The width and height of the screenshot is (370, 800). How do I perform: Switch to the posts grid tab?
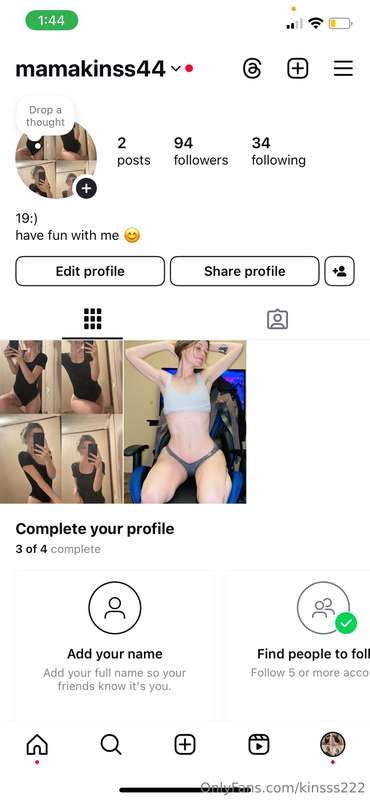92,319
